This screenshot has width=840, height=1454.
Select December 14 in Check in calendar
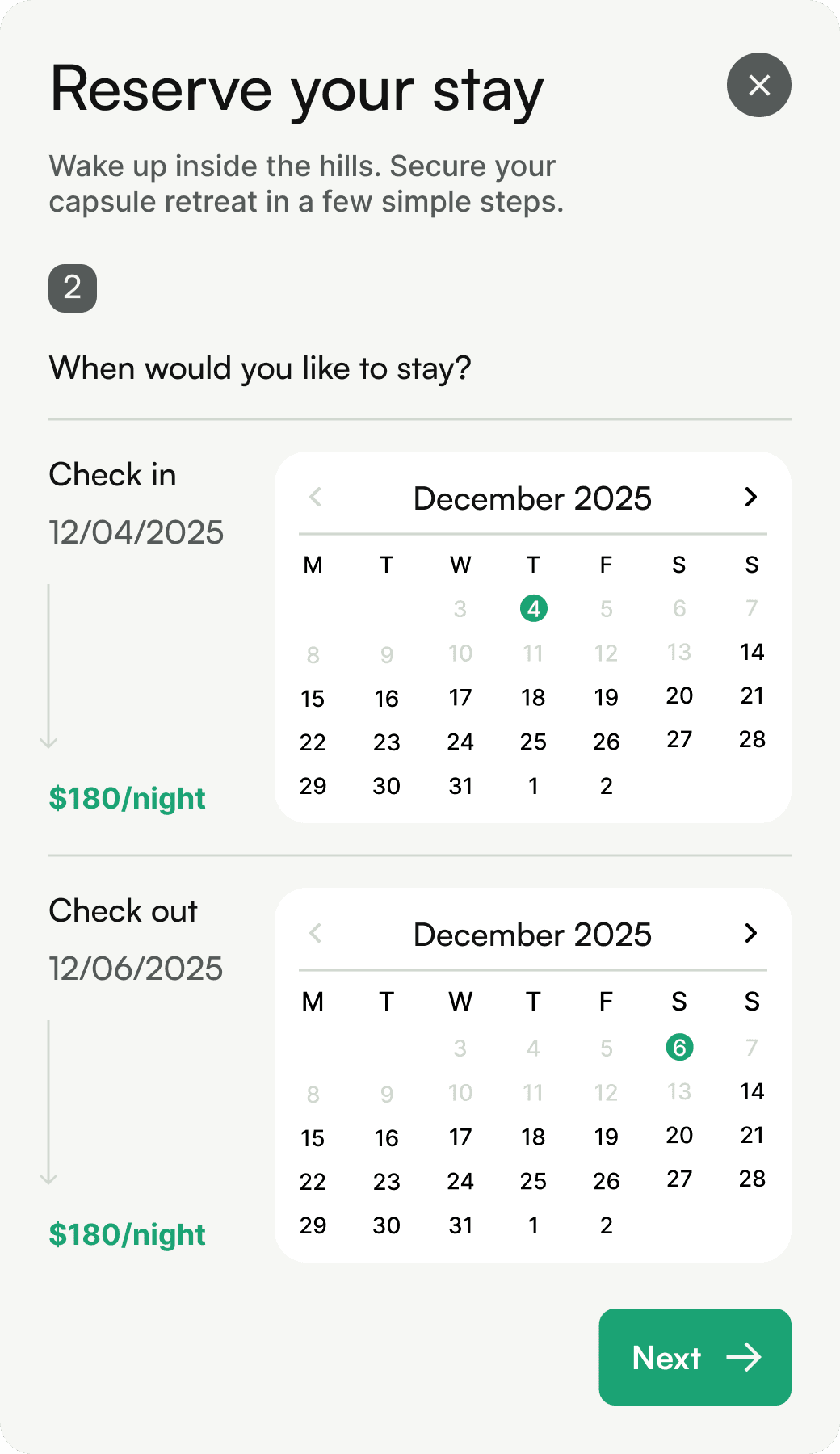click(x=751, y=652)
